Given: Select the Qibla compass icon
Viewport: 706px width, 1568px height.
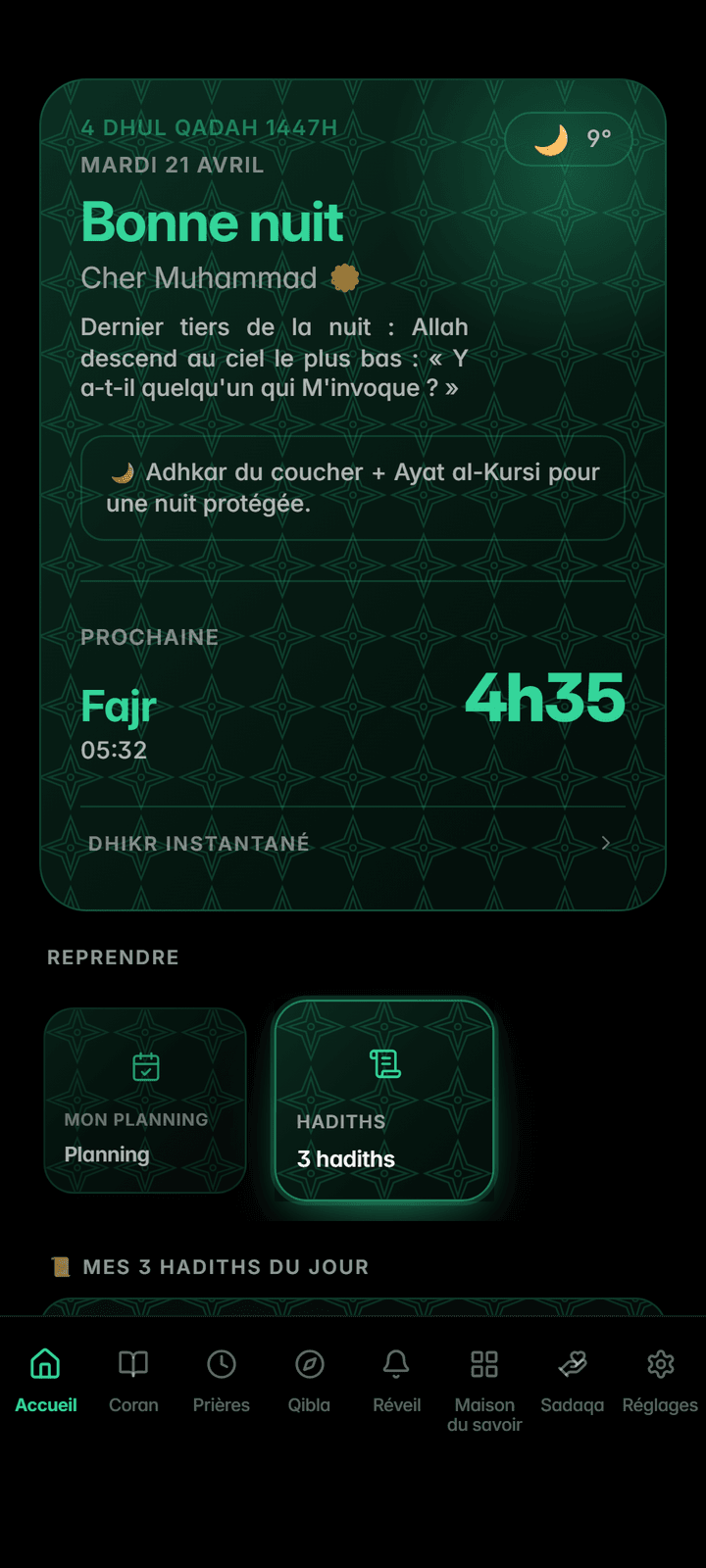Looking at the screenshot, I should (x=309, y=1362).
